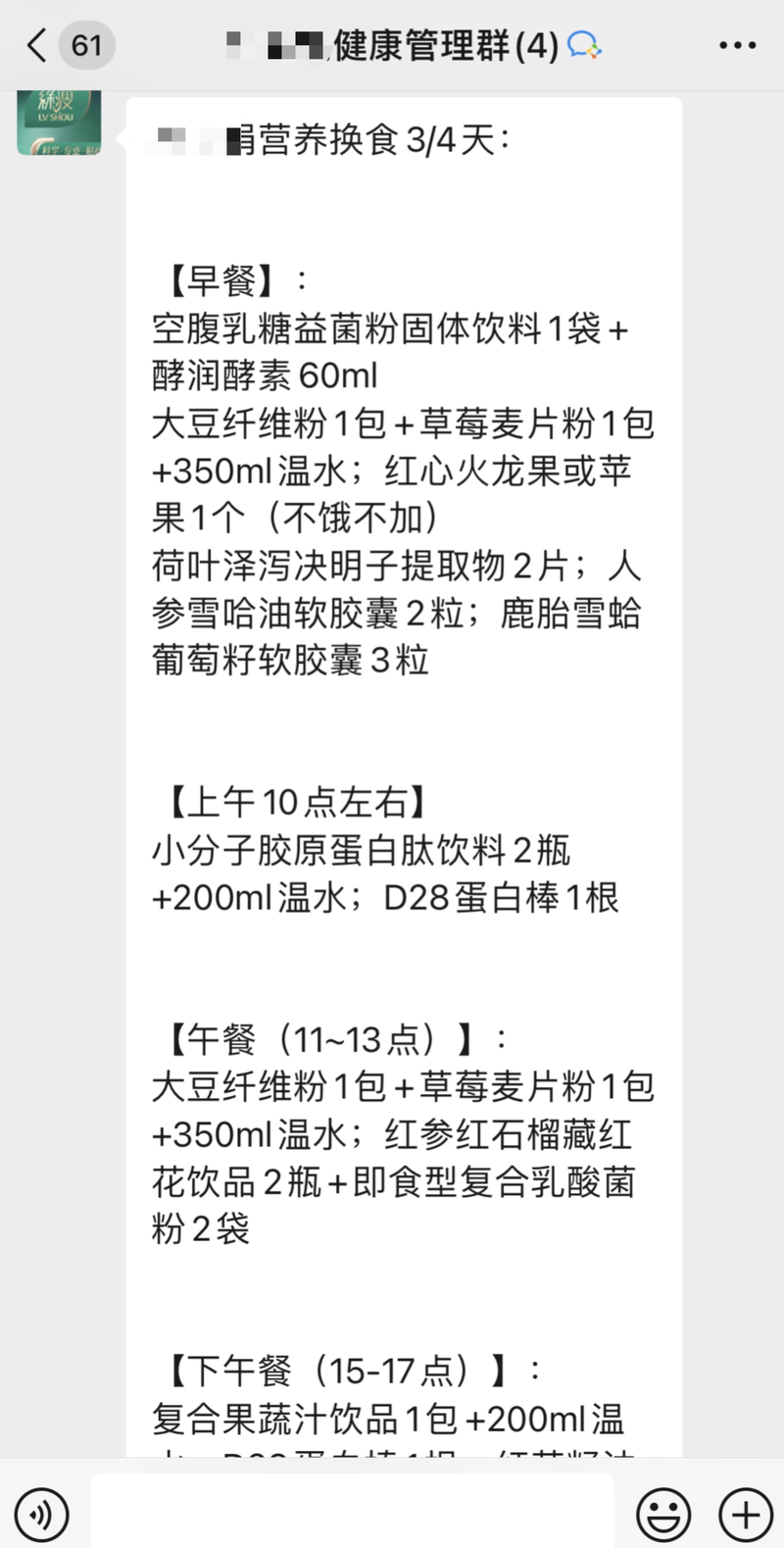Open the emoji picker

click(664, 1514)
